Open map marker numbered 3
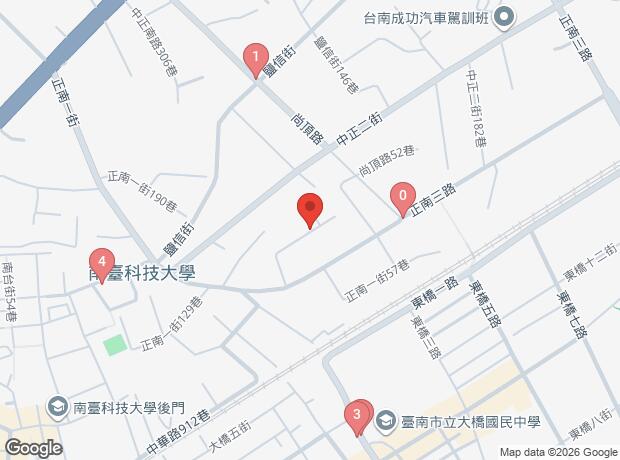The image size is (620, 460). (x=357, y=415)
